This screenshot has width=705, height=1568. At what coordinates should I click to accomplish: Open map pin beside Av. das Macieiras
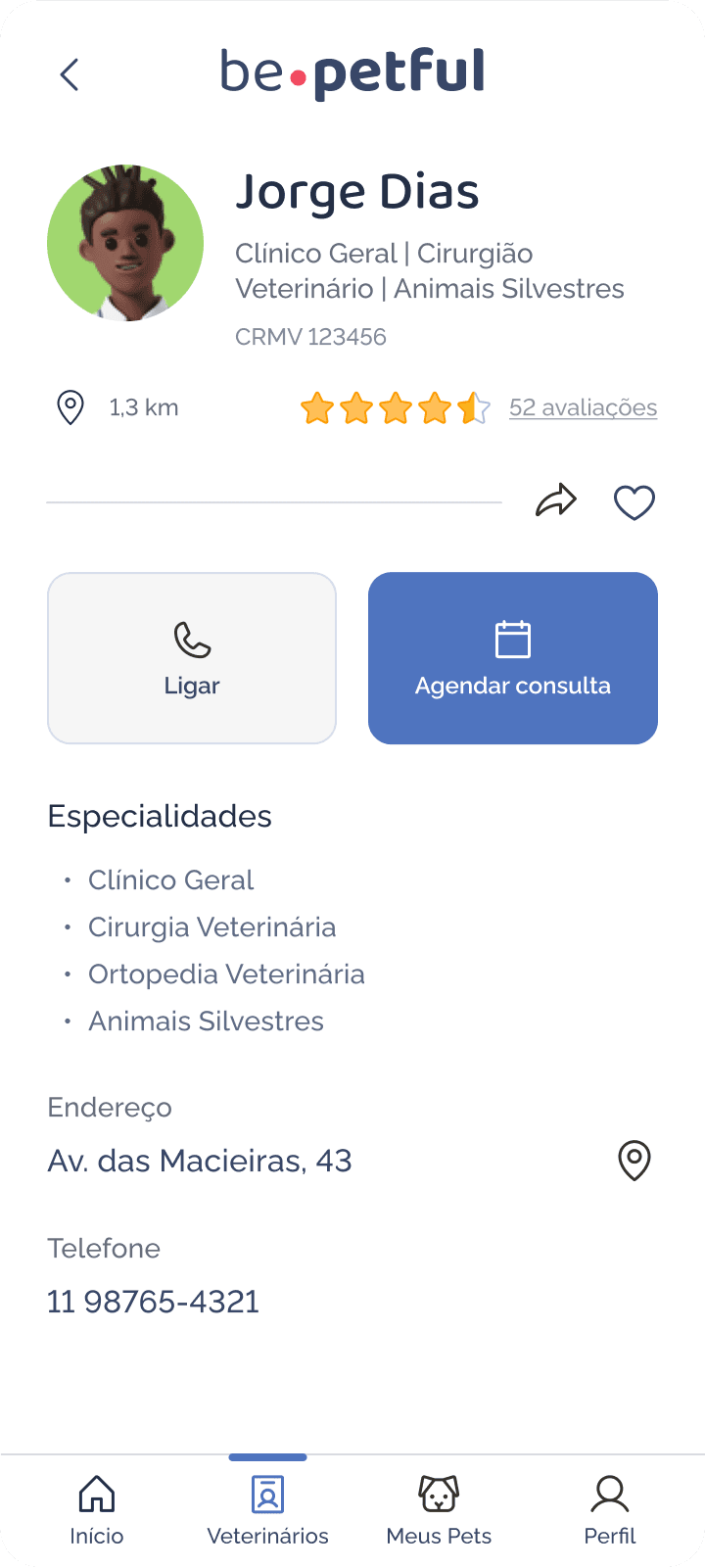point(634,1161)
